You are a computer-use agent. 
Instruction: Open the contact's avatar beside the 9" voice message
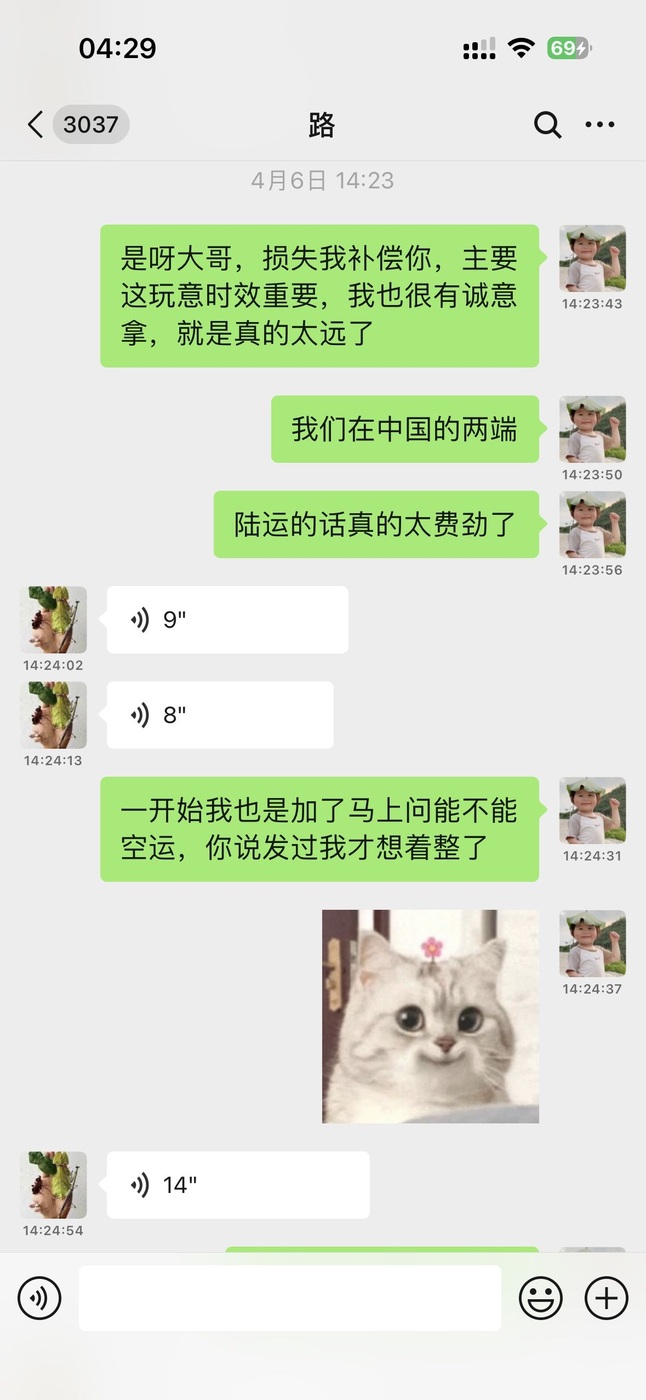click(54, 620)
